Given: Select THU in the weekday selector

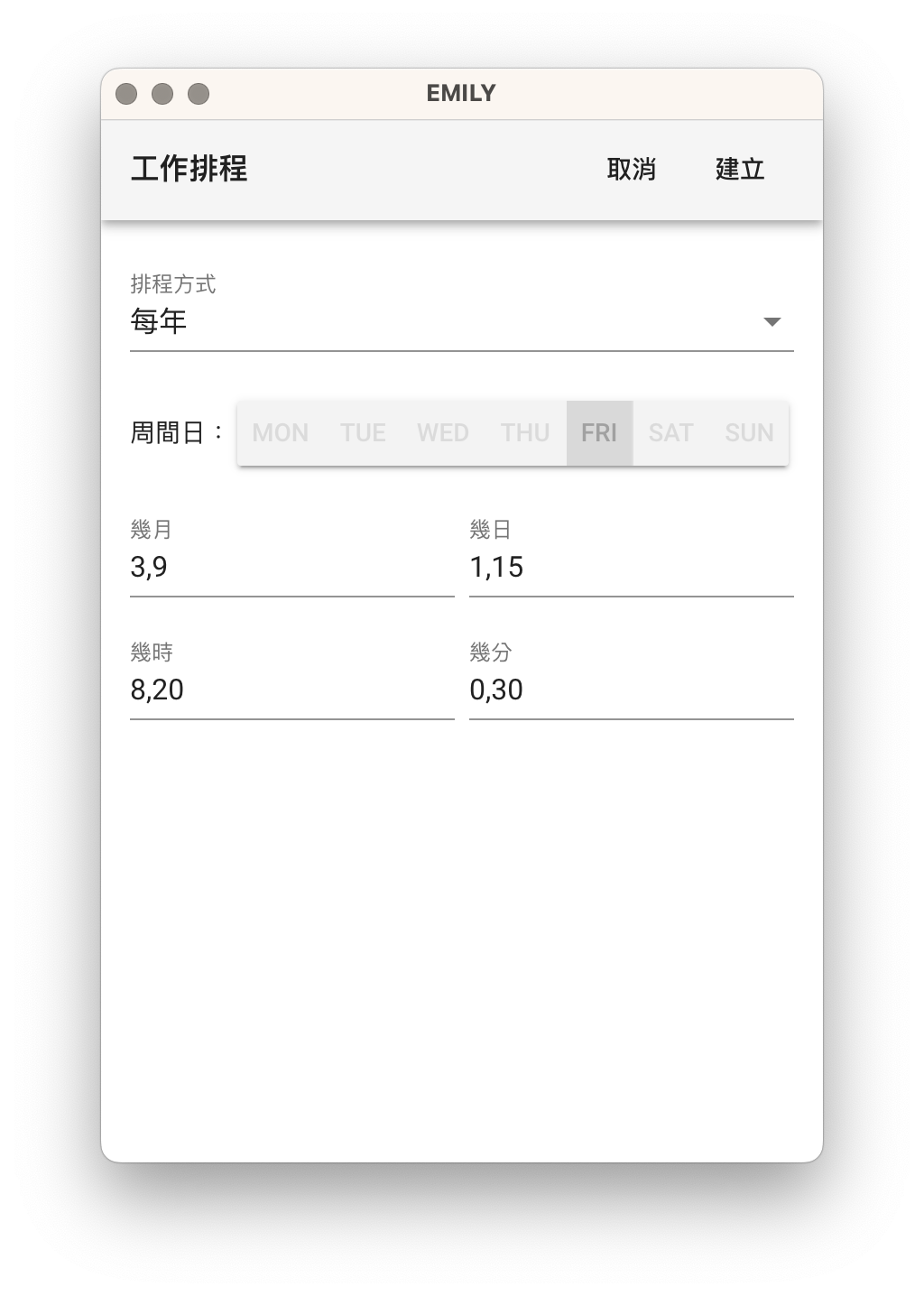Looking at the screenshot, I should coord(525,433).
